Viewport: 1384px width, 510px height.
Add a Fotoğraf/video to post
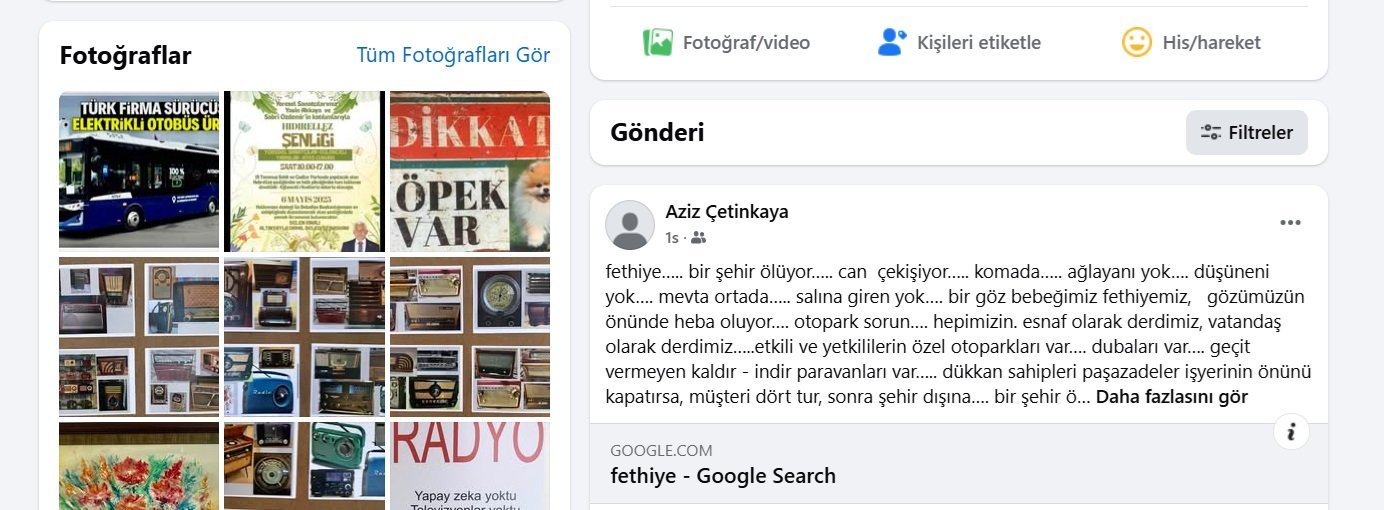[x=726, y=42]
